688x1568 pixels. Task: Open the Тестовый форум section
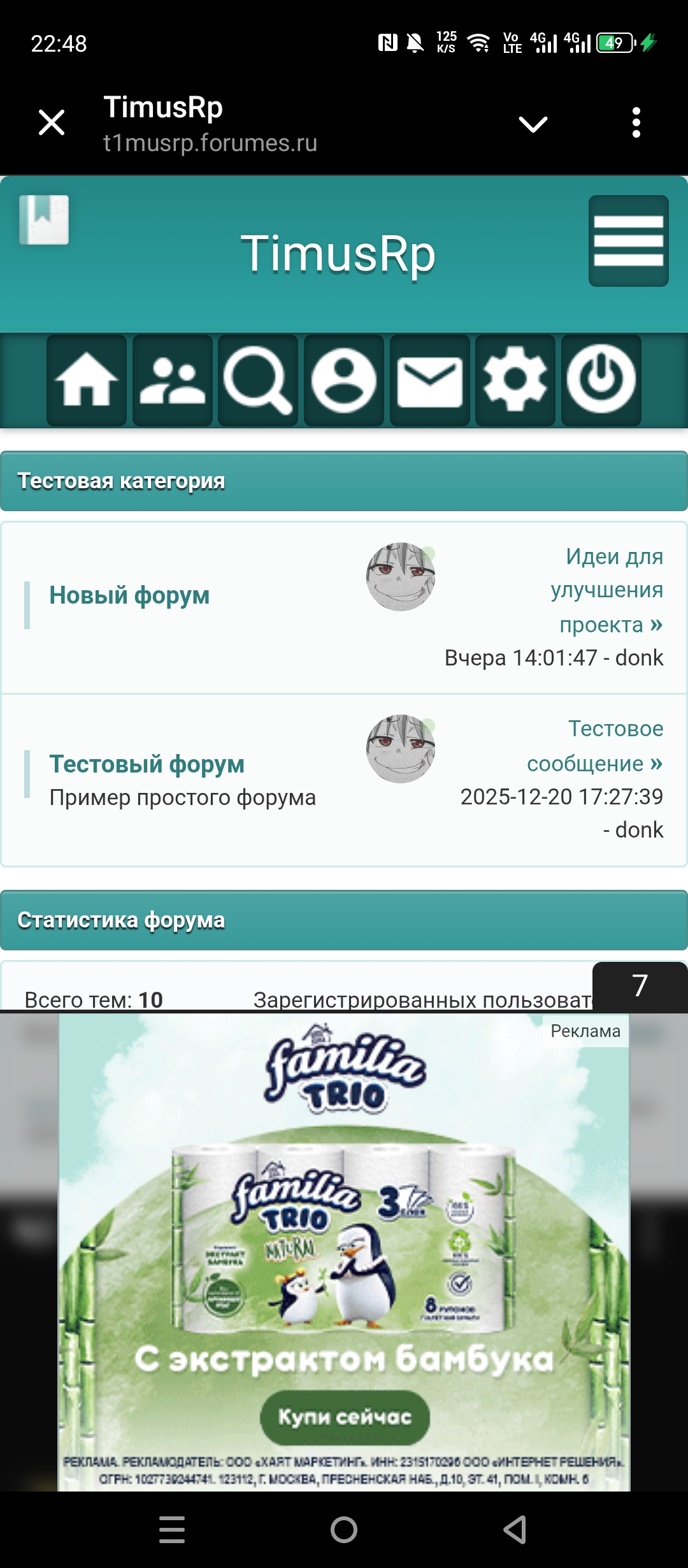pyautogui.click(x=147, y=764)
